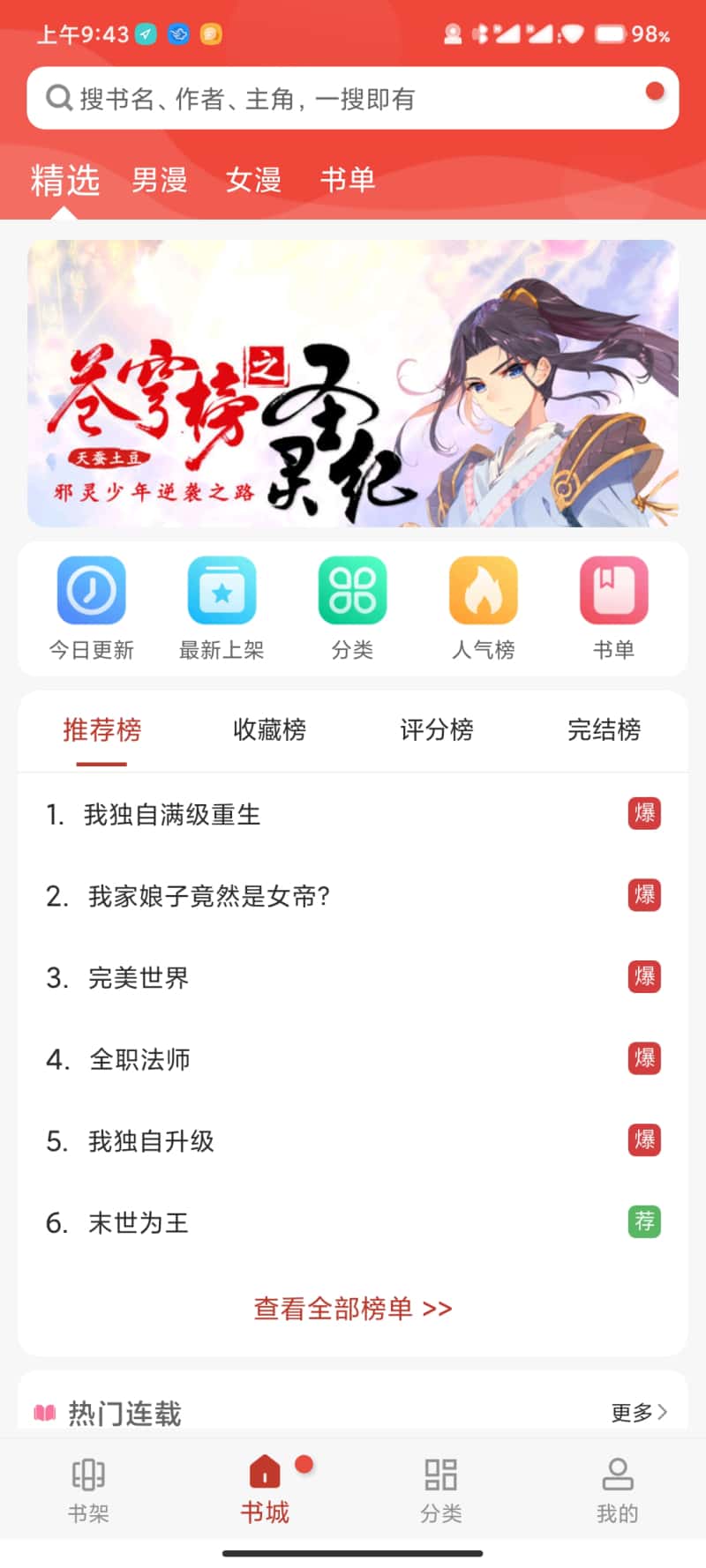Viewport: 706px width, 1568px height.
Task: Open the comic 全职法师
Action: [139, 1059]
